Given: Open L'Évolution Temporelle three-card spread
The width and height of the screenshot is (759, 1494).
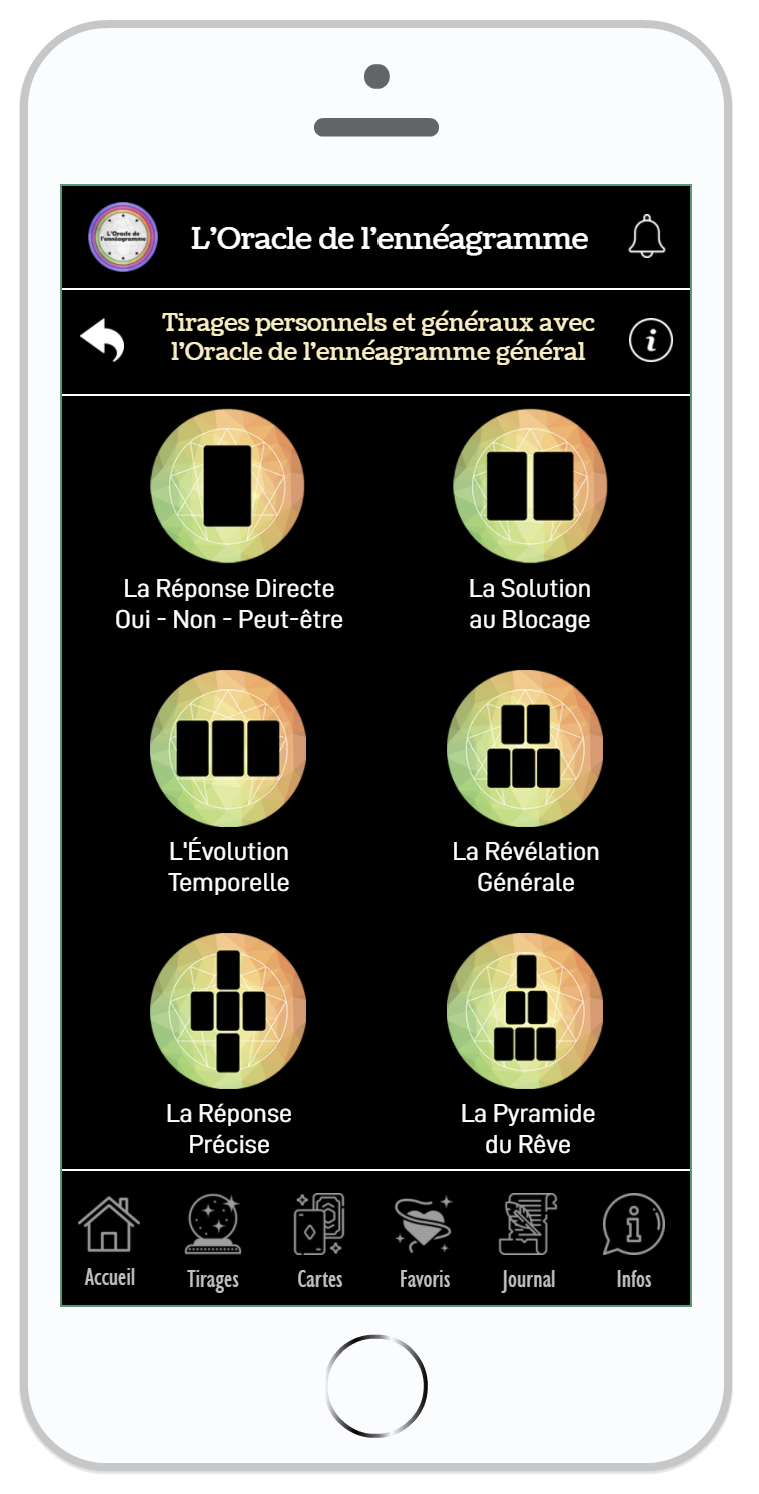Looking at the screenshot, I should click(x=228, y=748).
